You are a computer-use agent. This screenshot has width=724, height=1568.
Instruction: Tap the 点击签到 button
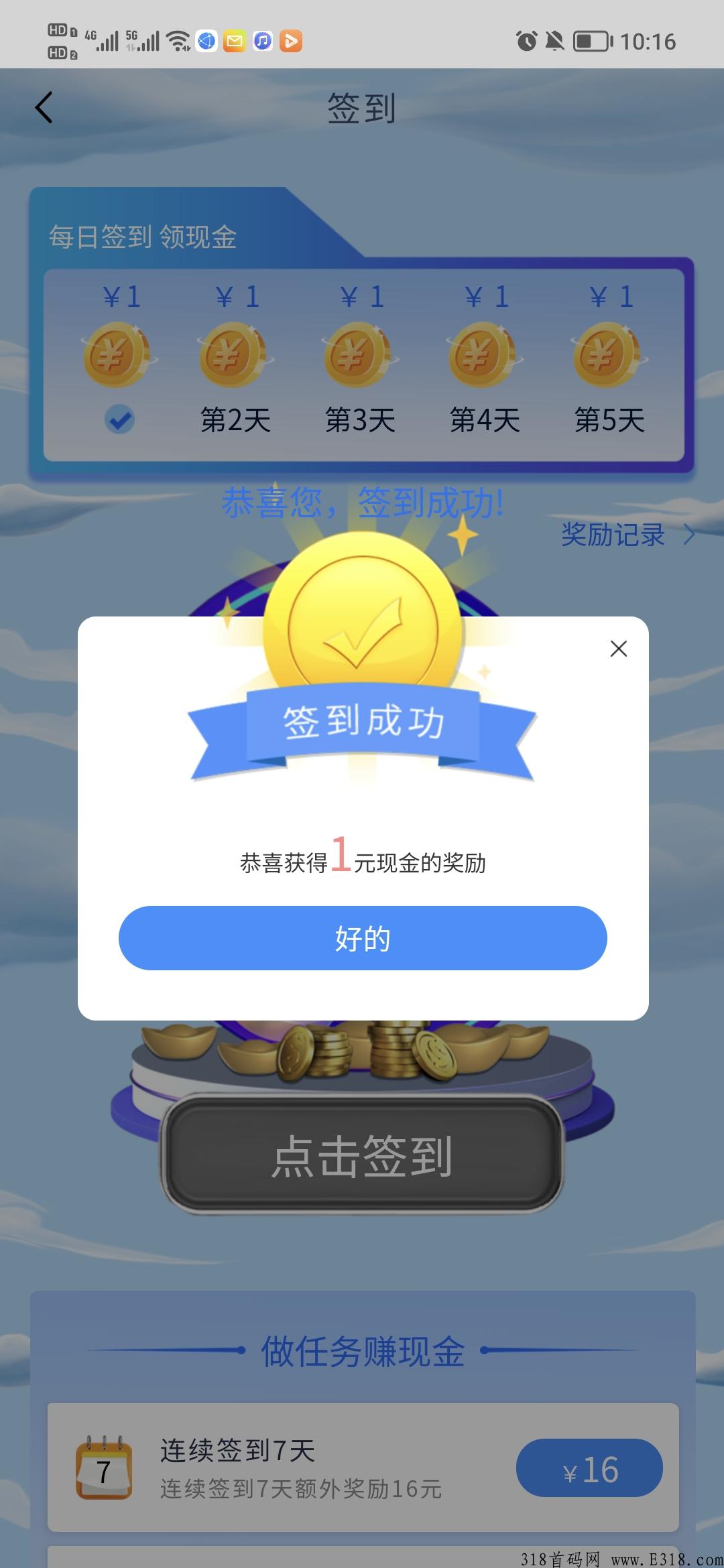pyautogui.click(x=362, y=1156)
